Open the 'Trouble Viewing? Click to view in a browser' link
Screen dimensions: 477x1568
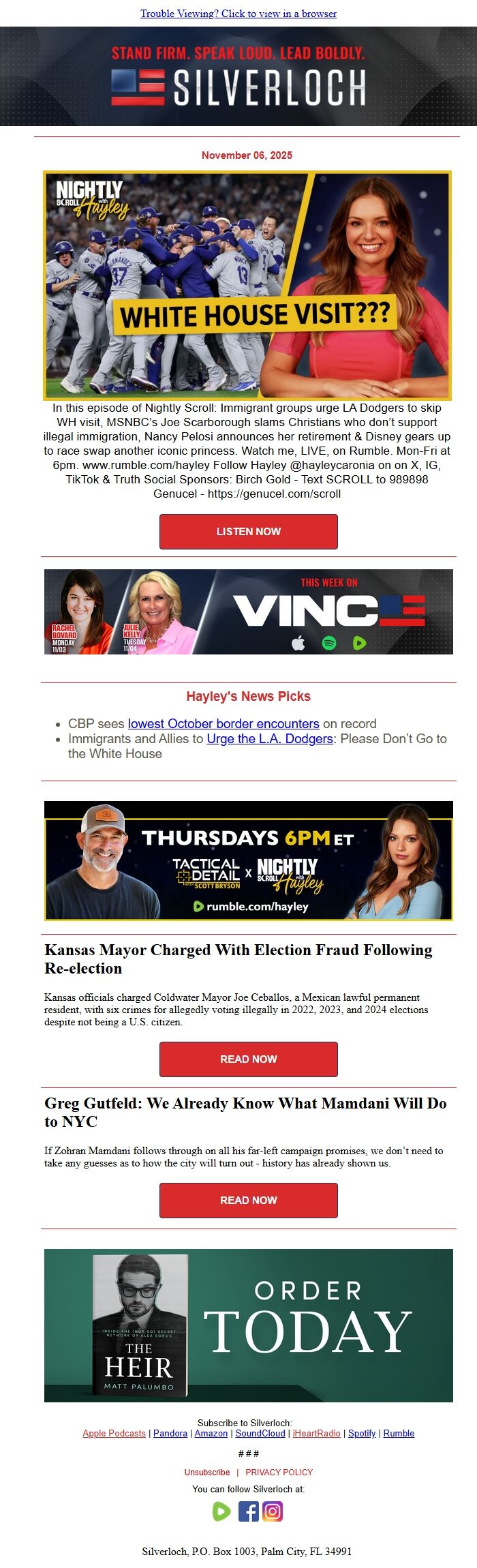238,14
